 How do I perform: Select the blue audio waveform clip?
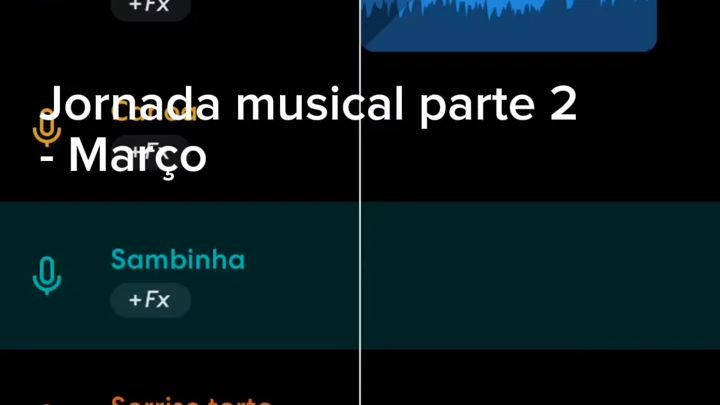[x=509, y=25]
